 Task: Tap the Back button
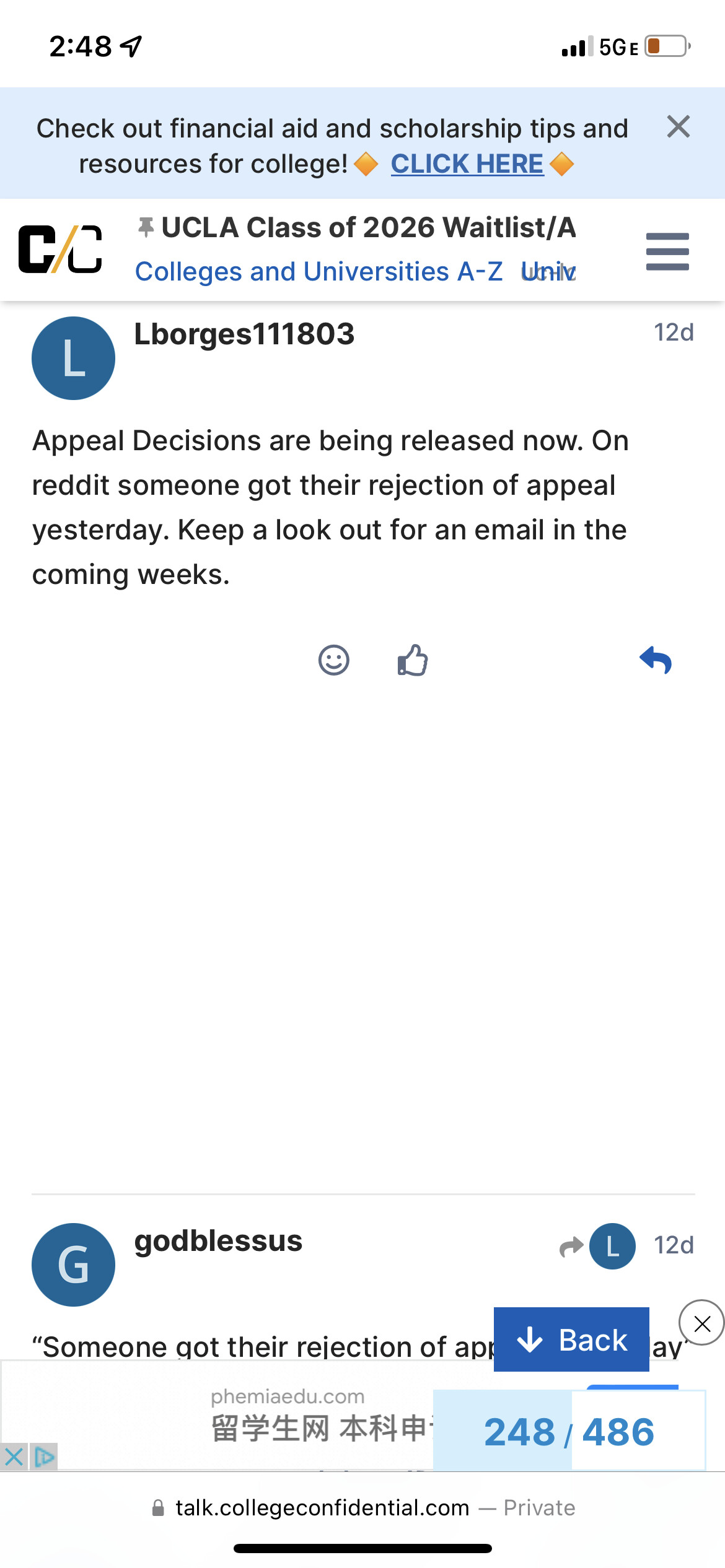[571, 1340]
